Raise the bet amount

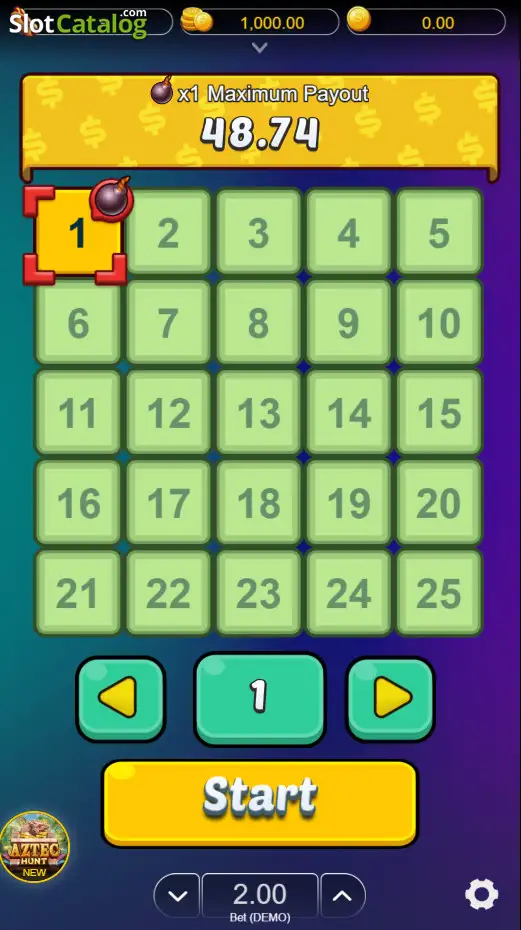pyautogui.click(x=342, y=896)
